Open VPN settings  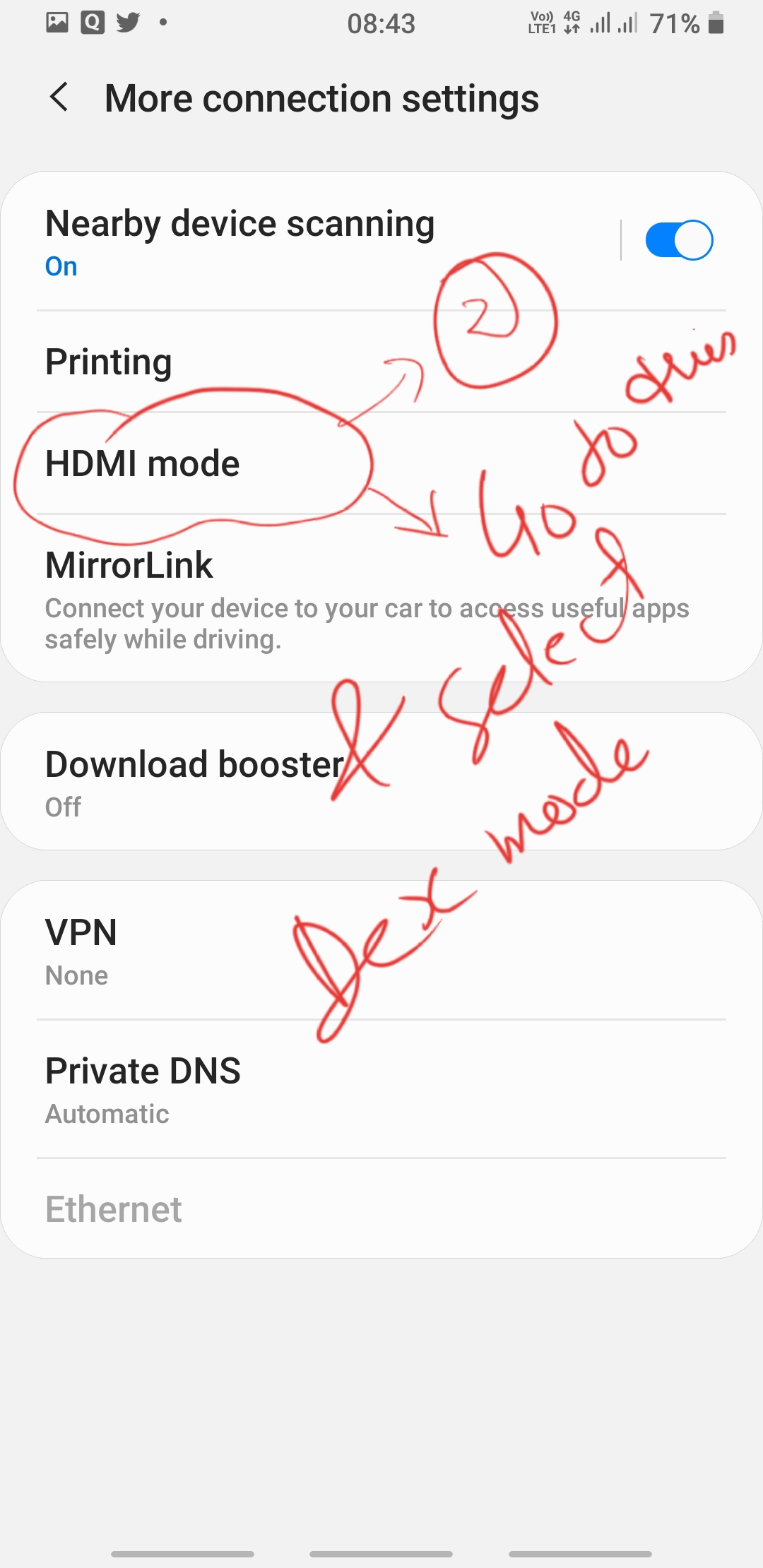pos(381,950)
